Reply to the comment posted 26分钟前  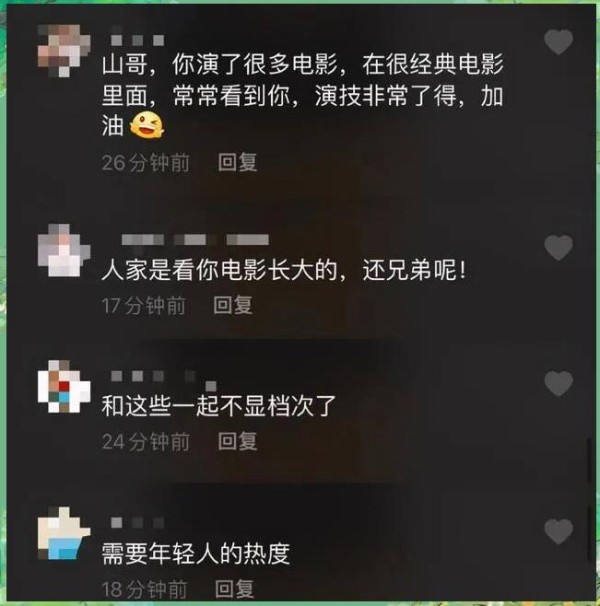tap(238, 162)
